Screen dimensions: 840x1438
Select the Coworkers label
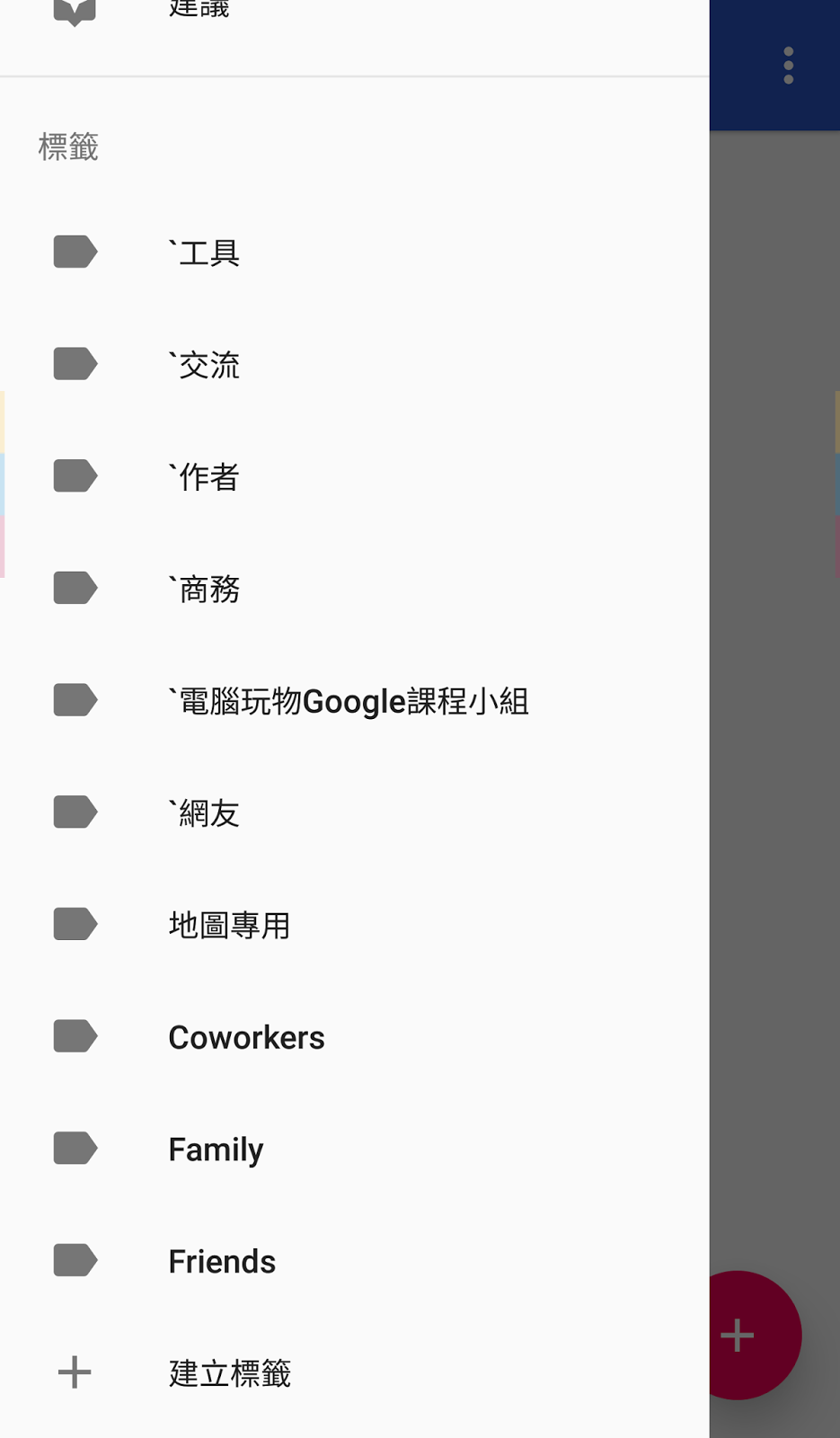[354, 1037]
